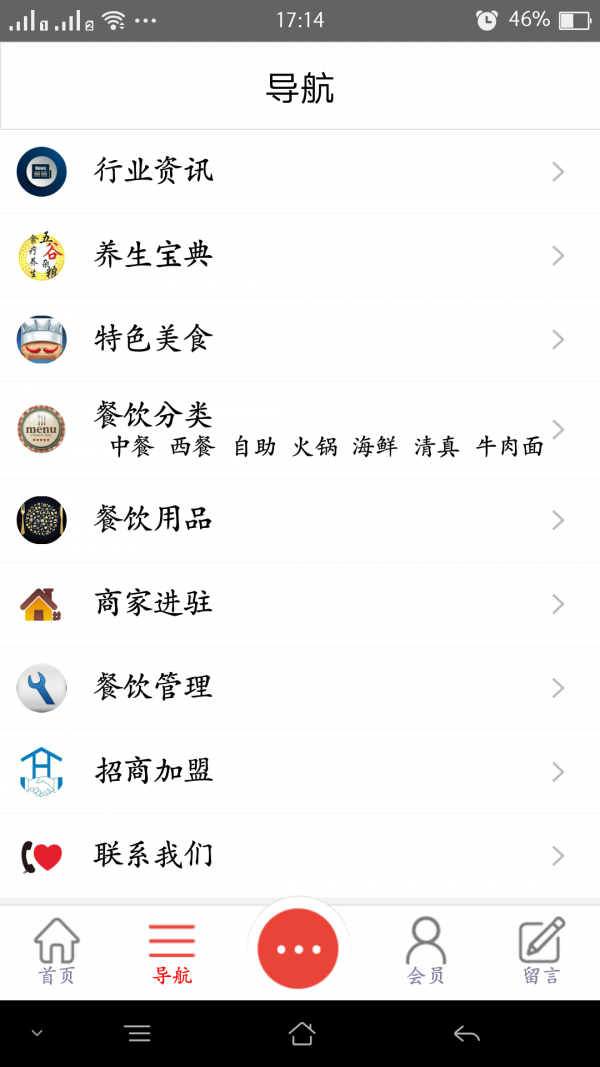Open the 清真 subcategory
Screen dimensions: 600x1067
(x=437, y=447)
